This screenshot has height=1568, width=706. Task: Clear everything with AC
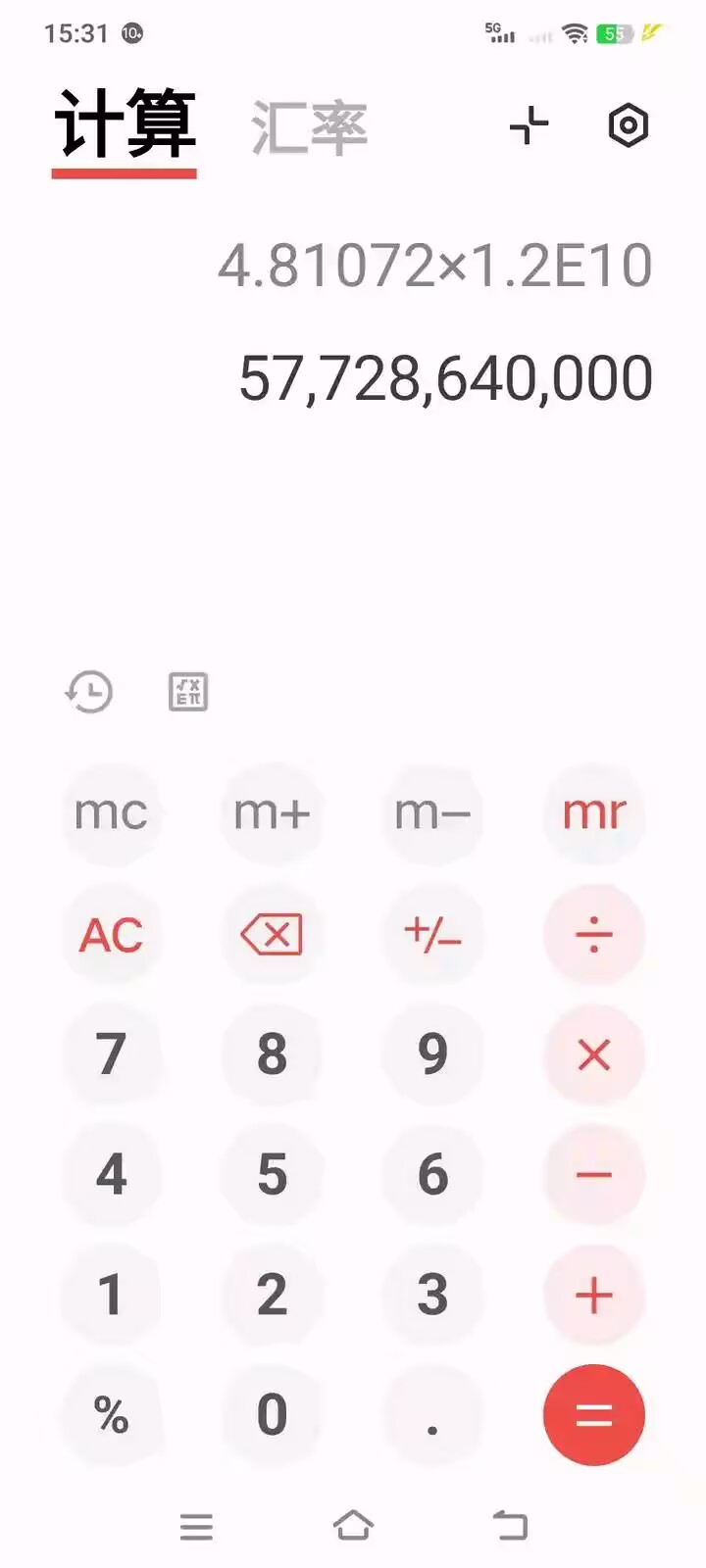pos(111,935)
